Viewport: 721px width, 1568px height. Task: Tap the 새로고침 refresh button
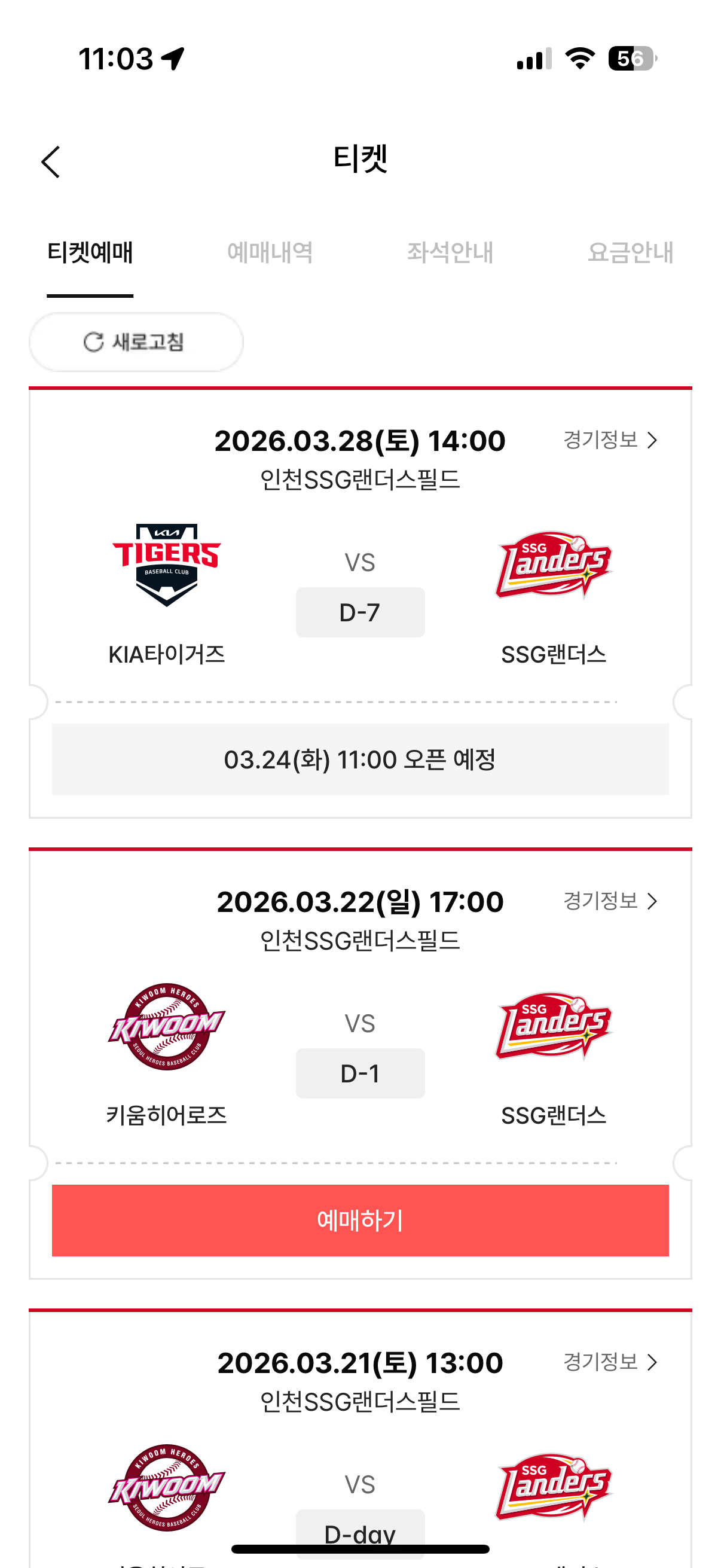pos(136,342)
